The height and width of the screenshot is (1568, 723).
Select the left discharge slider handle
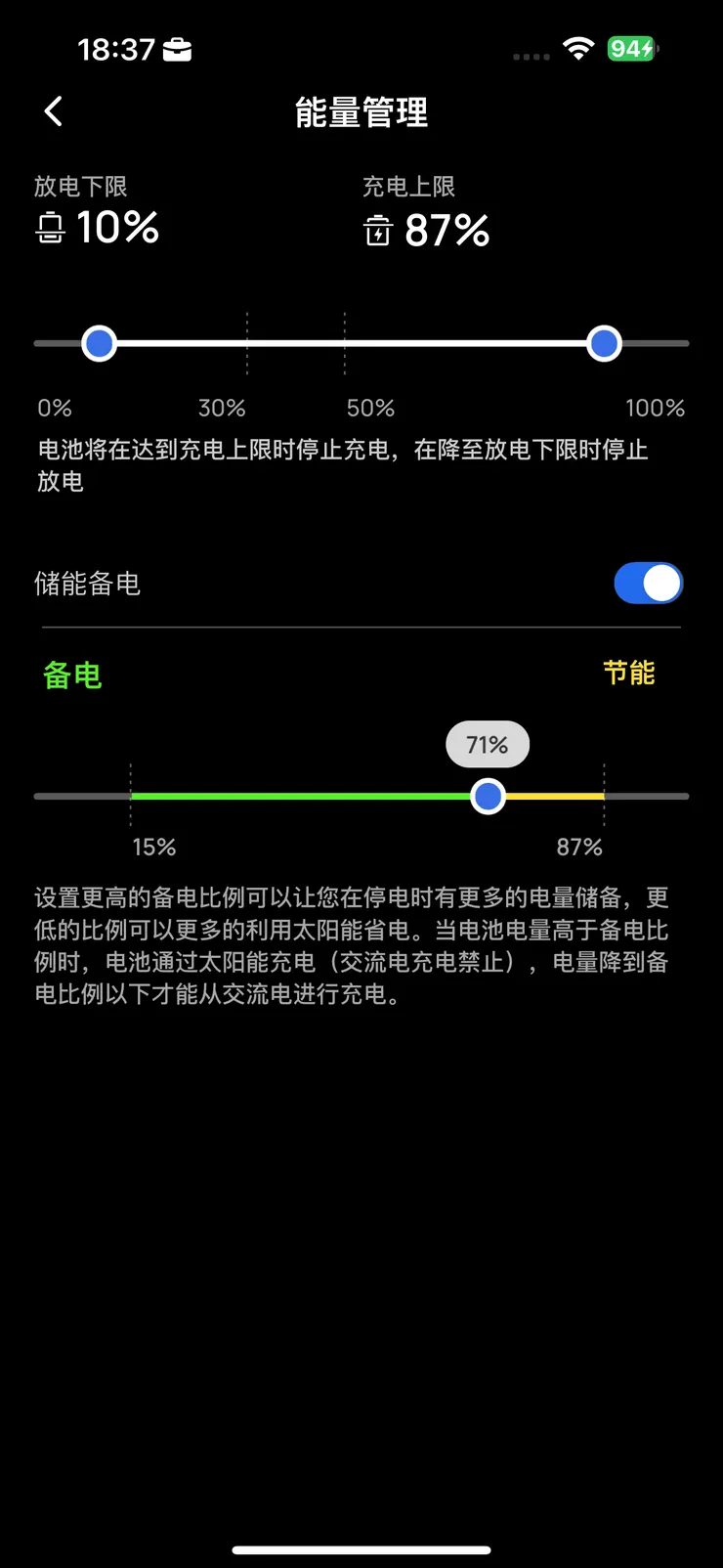[x=99, y=343]
